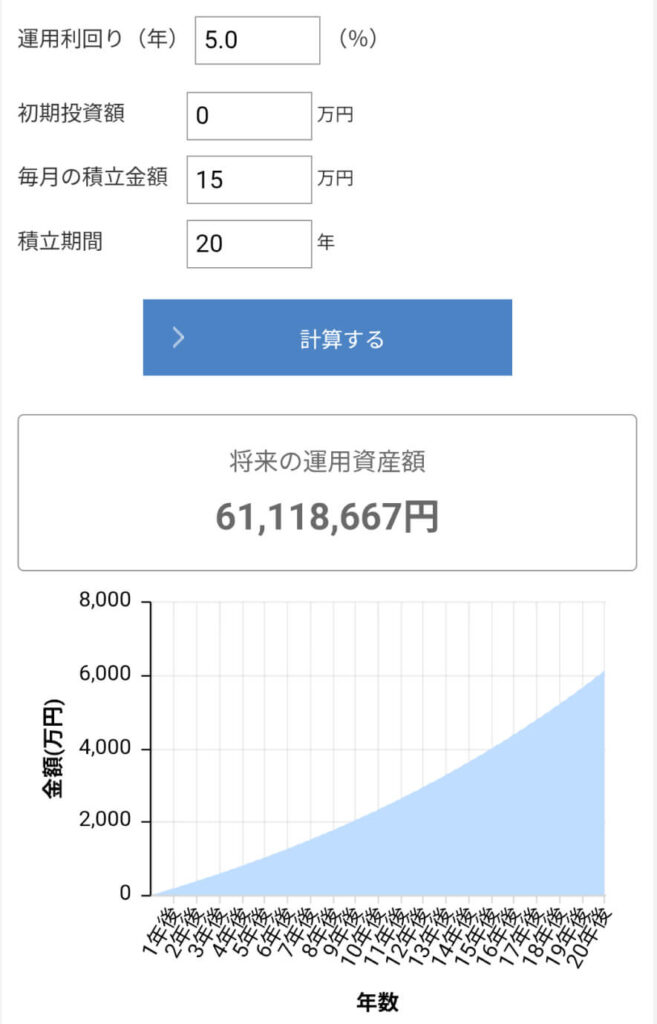This screenshot has height=1024, width=657.
Task: Tap the 初期投資額 input box
Action: 249,116
